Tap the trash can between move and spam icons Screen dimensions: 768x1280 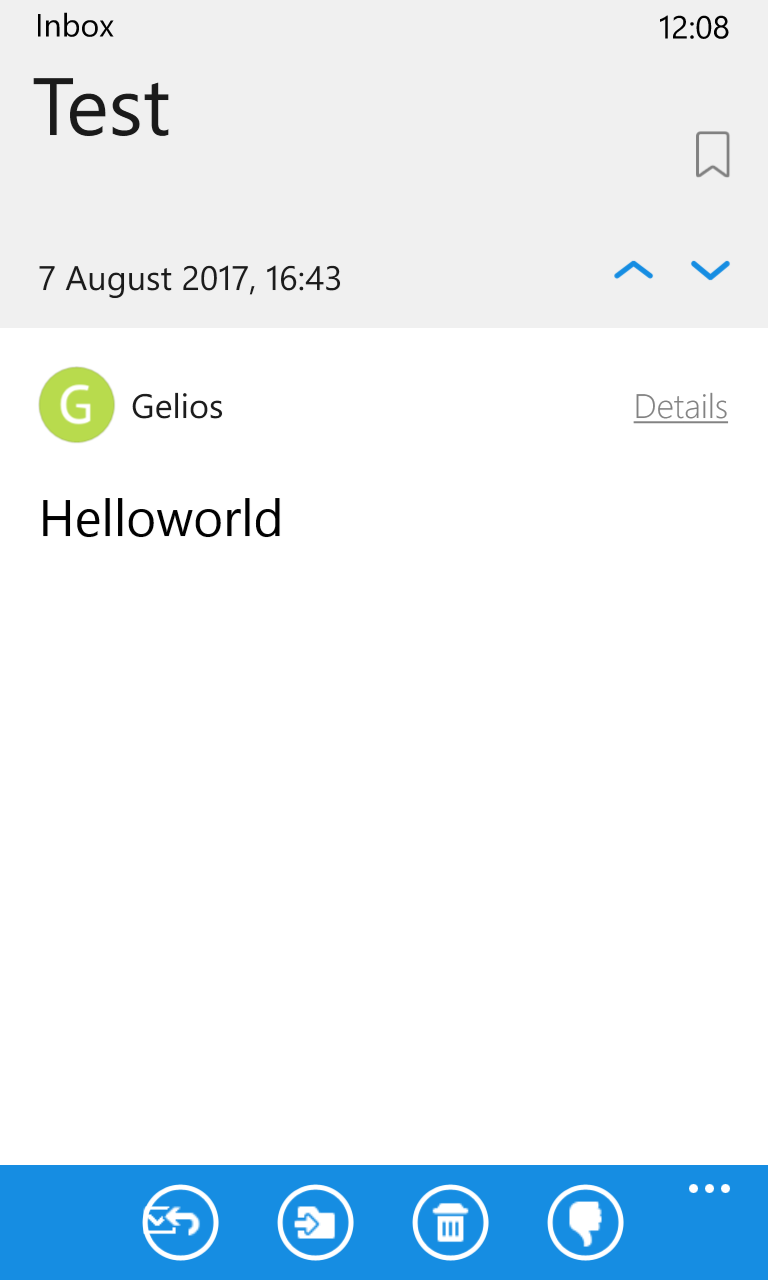450,1222
